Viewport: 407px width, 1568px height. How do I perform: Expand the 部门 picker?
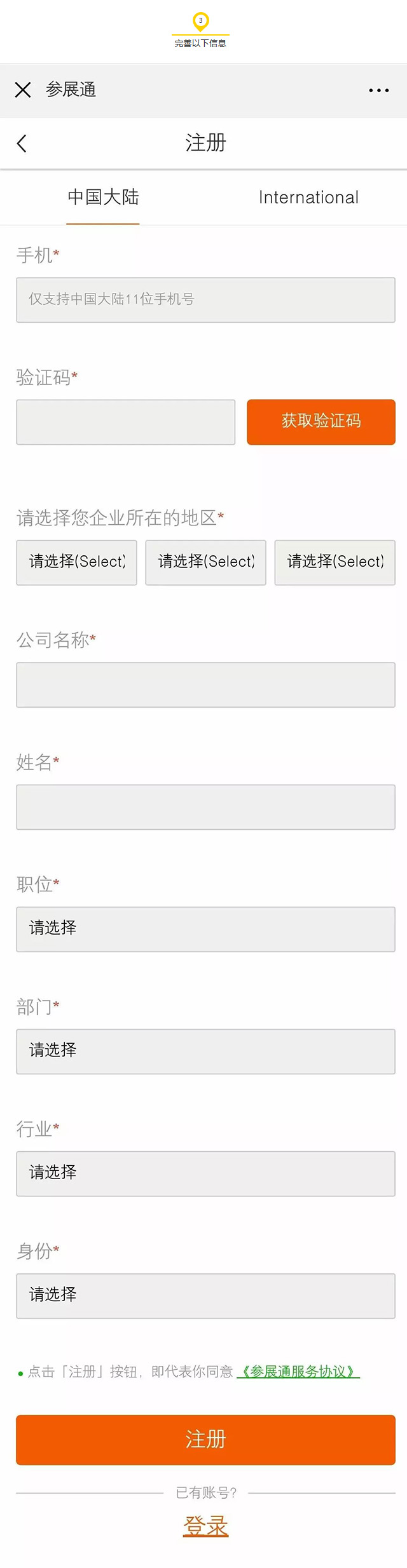205,1051
